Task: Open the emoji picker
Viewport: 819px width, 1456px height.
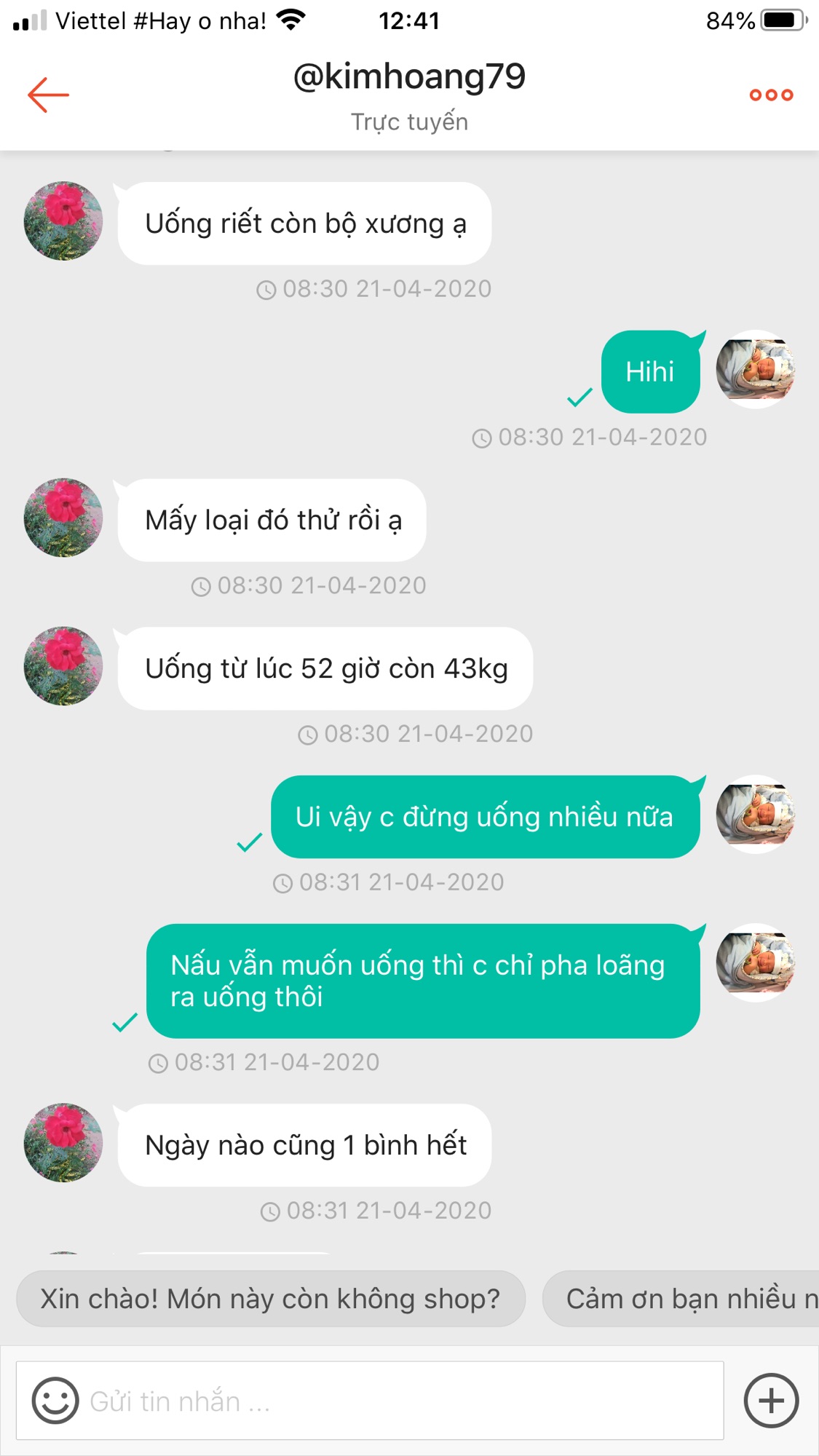Action: (55, 1400)
